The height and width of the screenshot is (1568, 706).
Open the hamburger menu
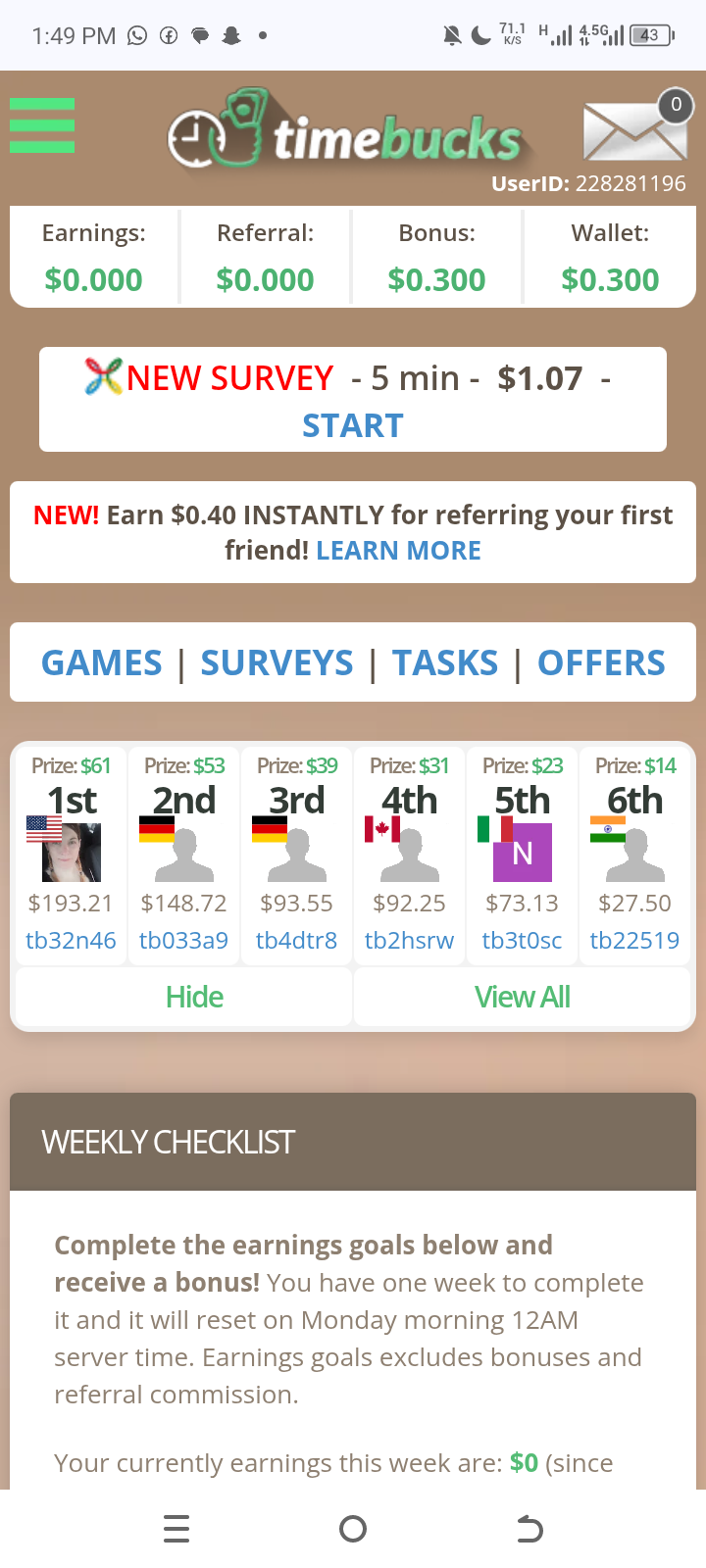point(42,125)
